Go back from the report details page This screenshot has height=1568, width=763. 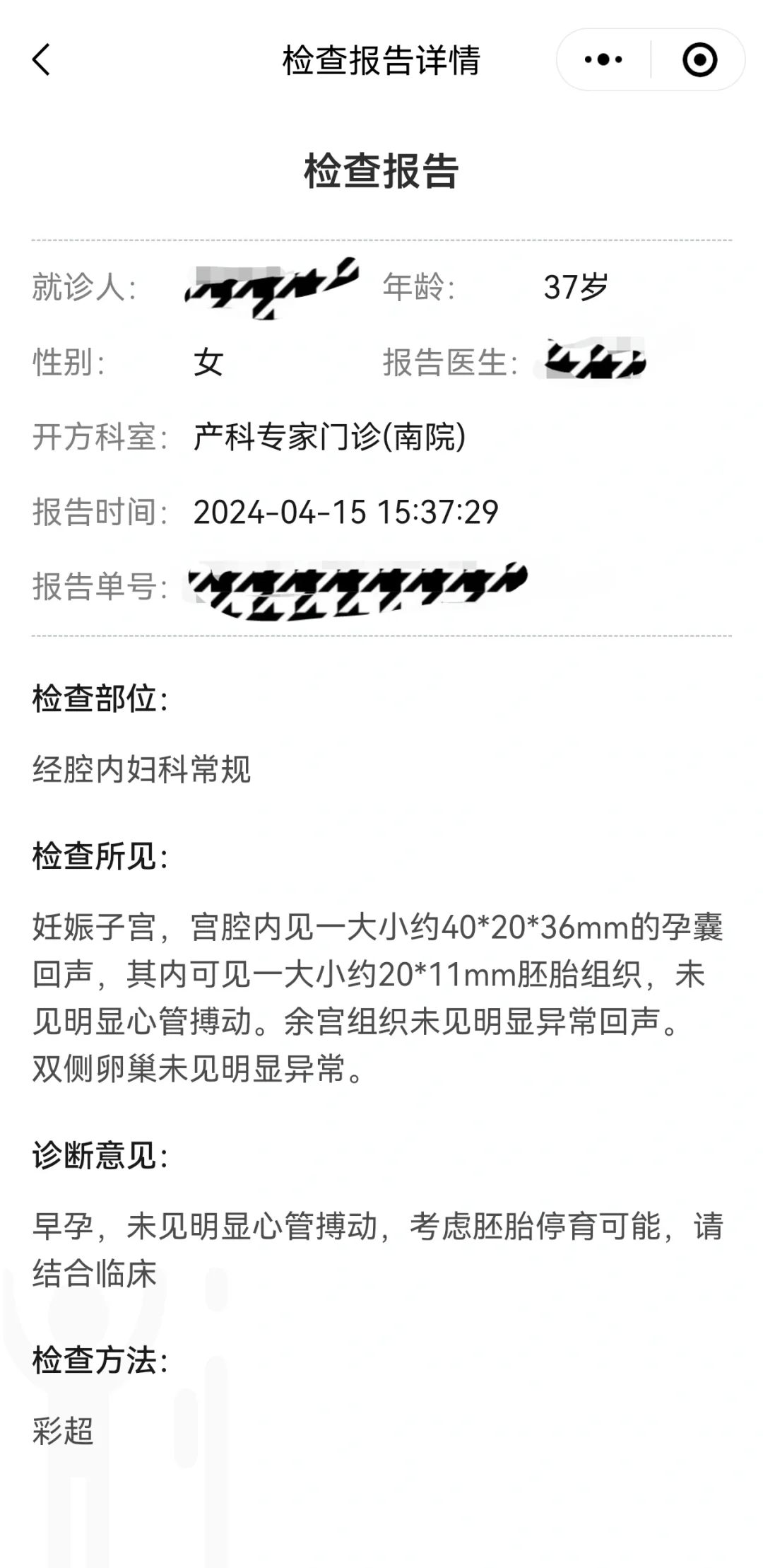[42, 59]
